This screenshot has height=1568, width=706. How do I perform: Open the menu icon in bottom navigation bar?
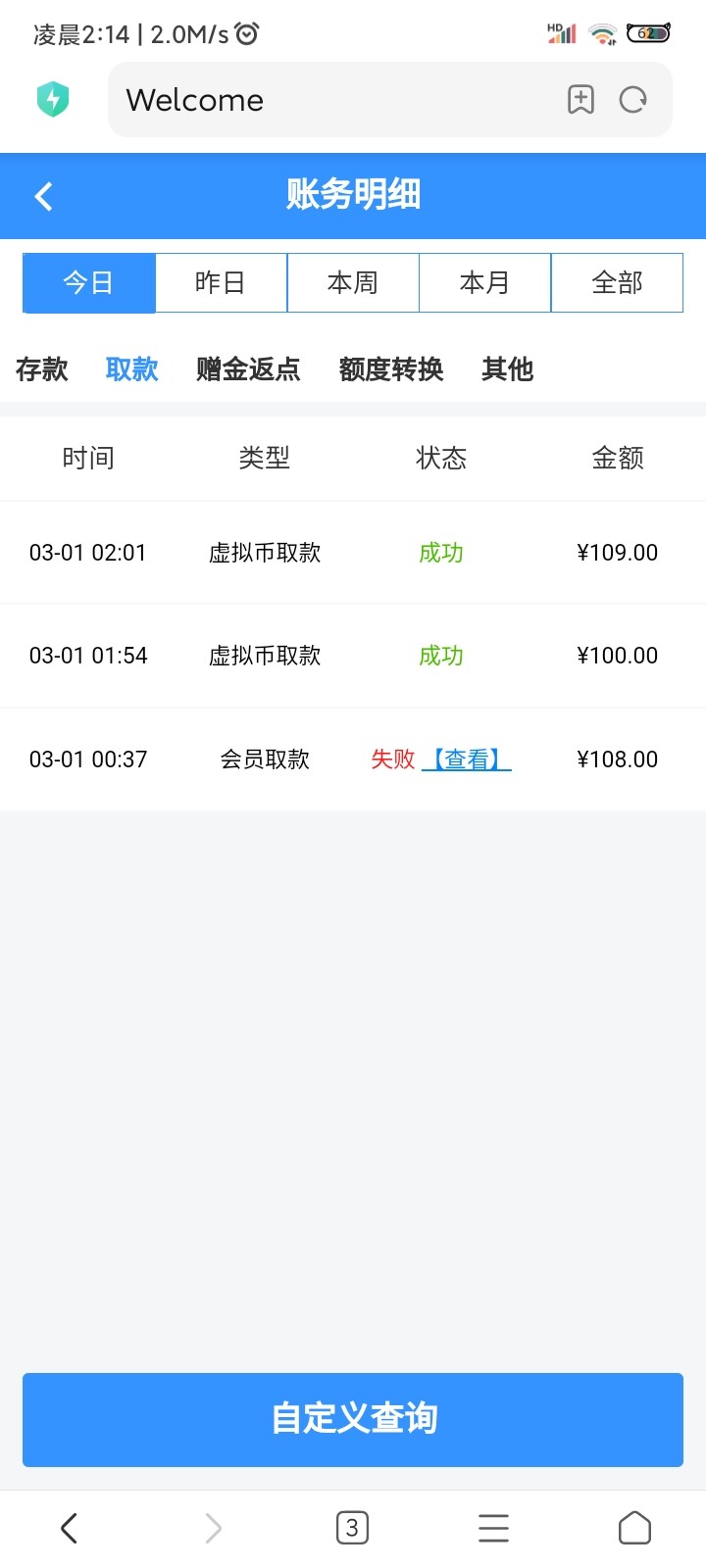click(x=493, y=1527)
